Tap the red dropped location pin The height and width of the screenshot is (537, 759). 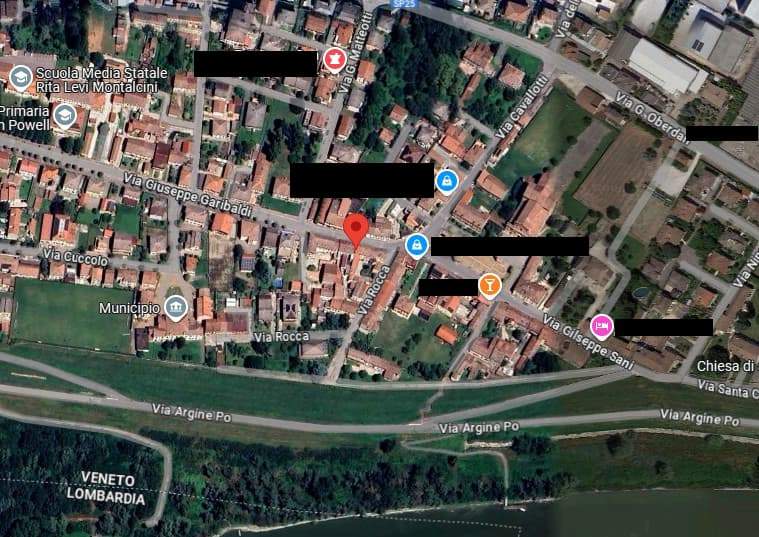[x=355, y=229]
